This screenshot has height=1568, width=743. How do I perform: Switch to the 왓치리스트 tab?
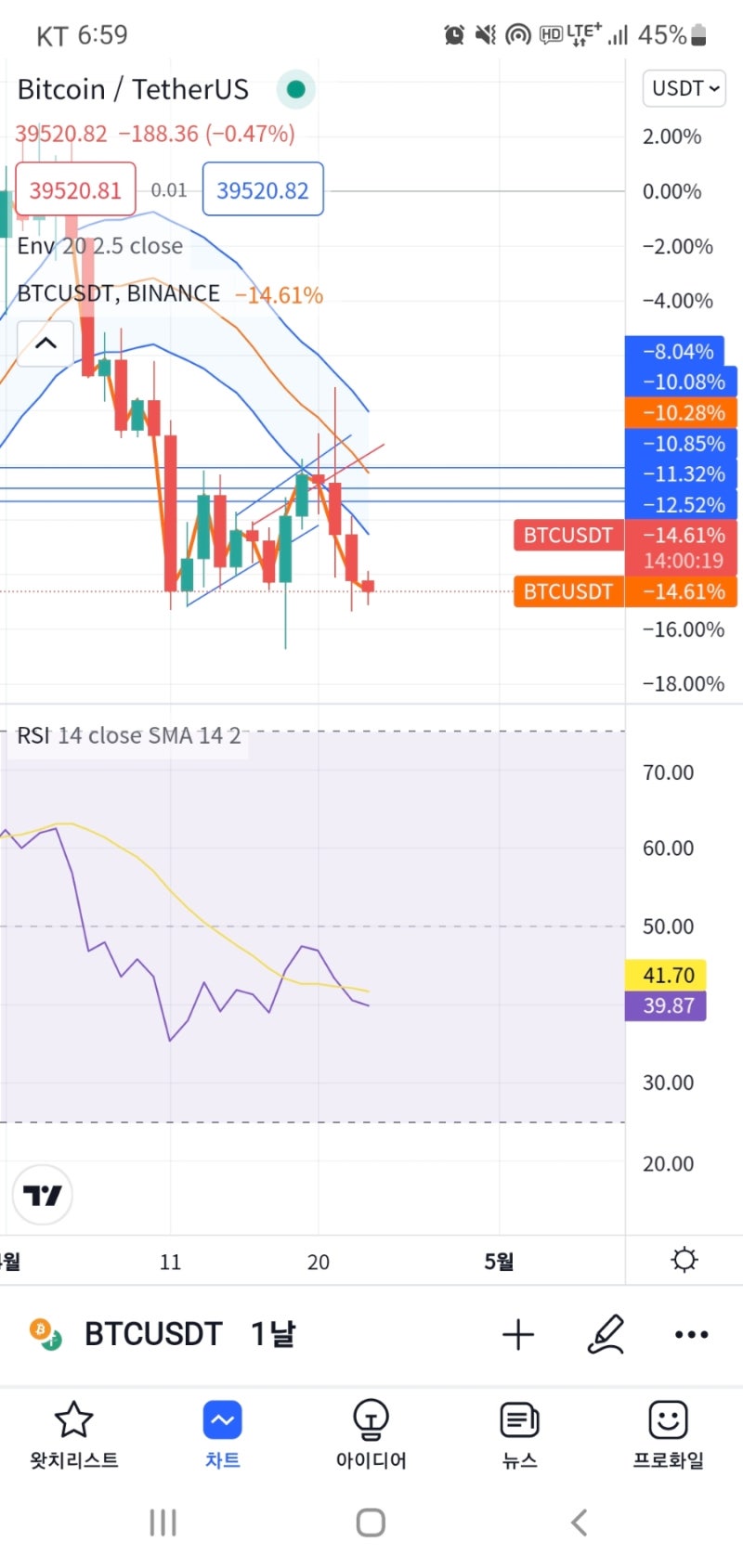tap(74, 1434)
